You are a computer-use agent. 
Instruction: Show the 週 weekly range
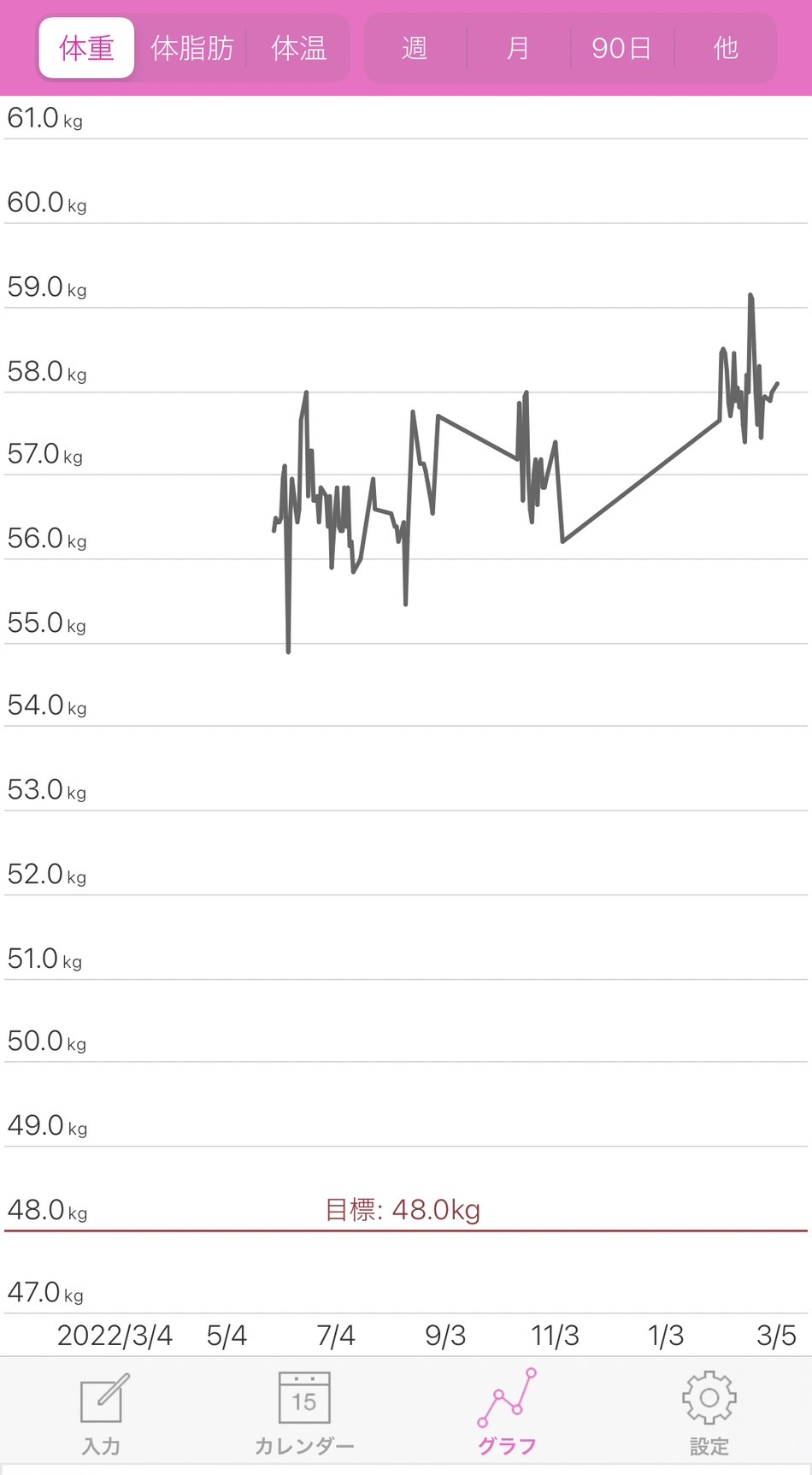pyautogui.click(x=415, y=48)
